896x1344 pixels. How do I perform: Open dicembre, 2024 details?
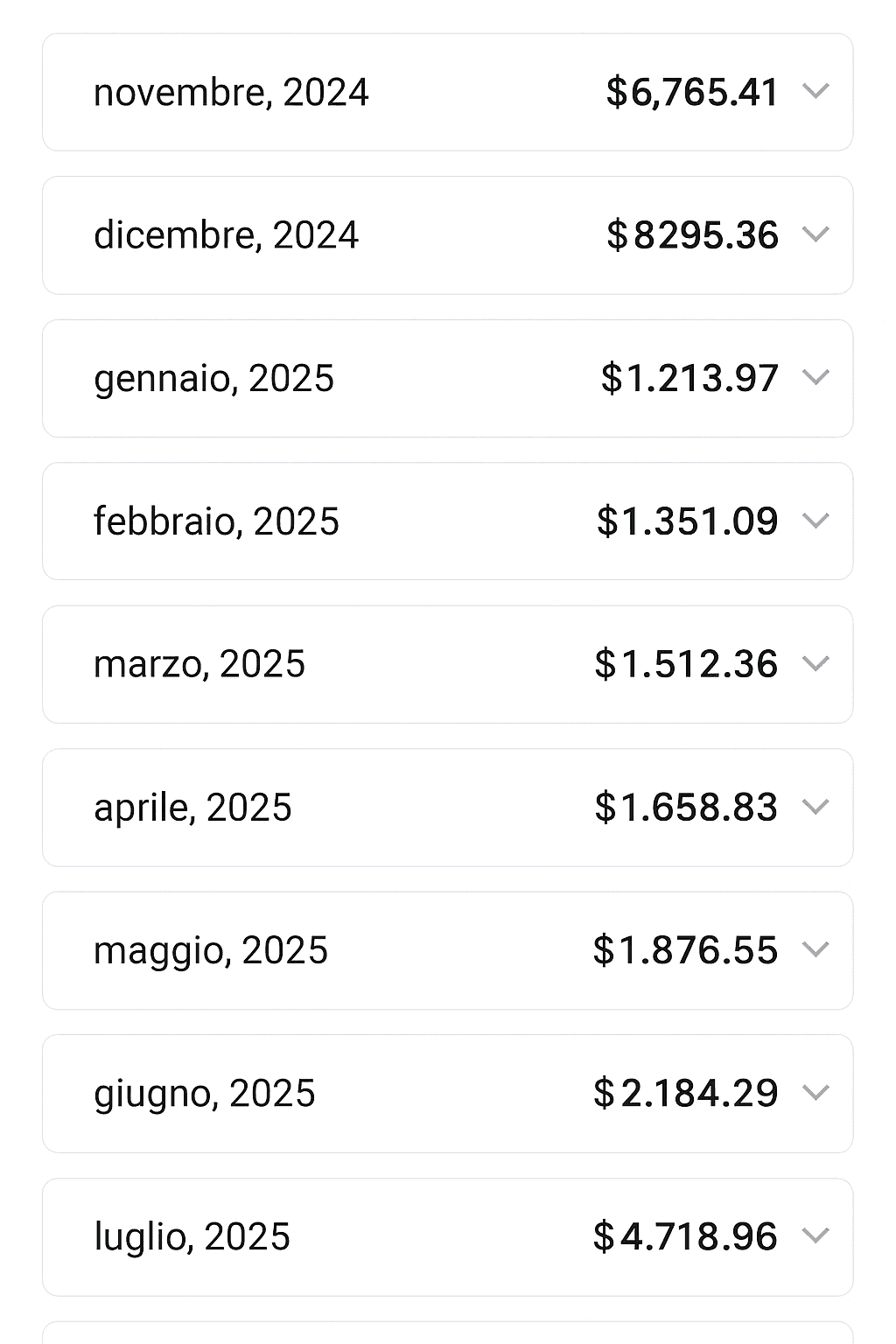(x=815, y=234)
